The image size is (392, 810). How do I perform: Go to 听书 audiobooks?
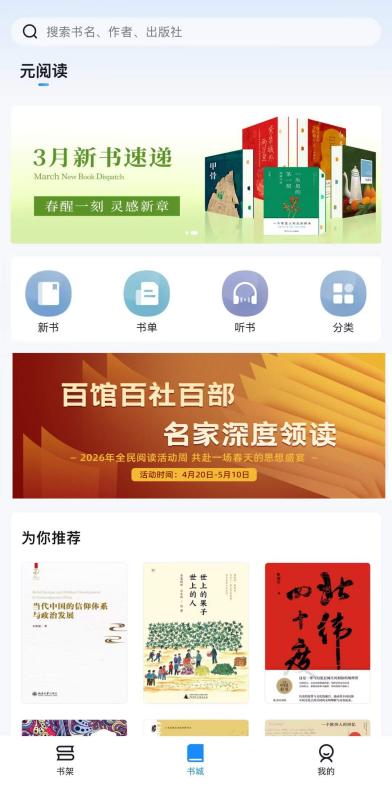coord(245,302)
